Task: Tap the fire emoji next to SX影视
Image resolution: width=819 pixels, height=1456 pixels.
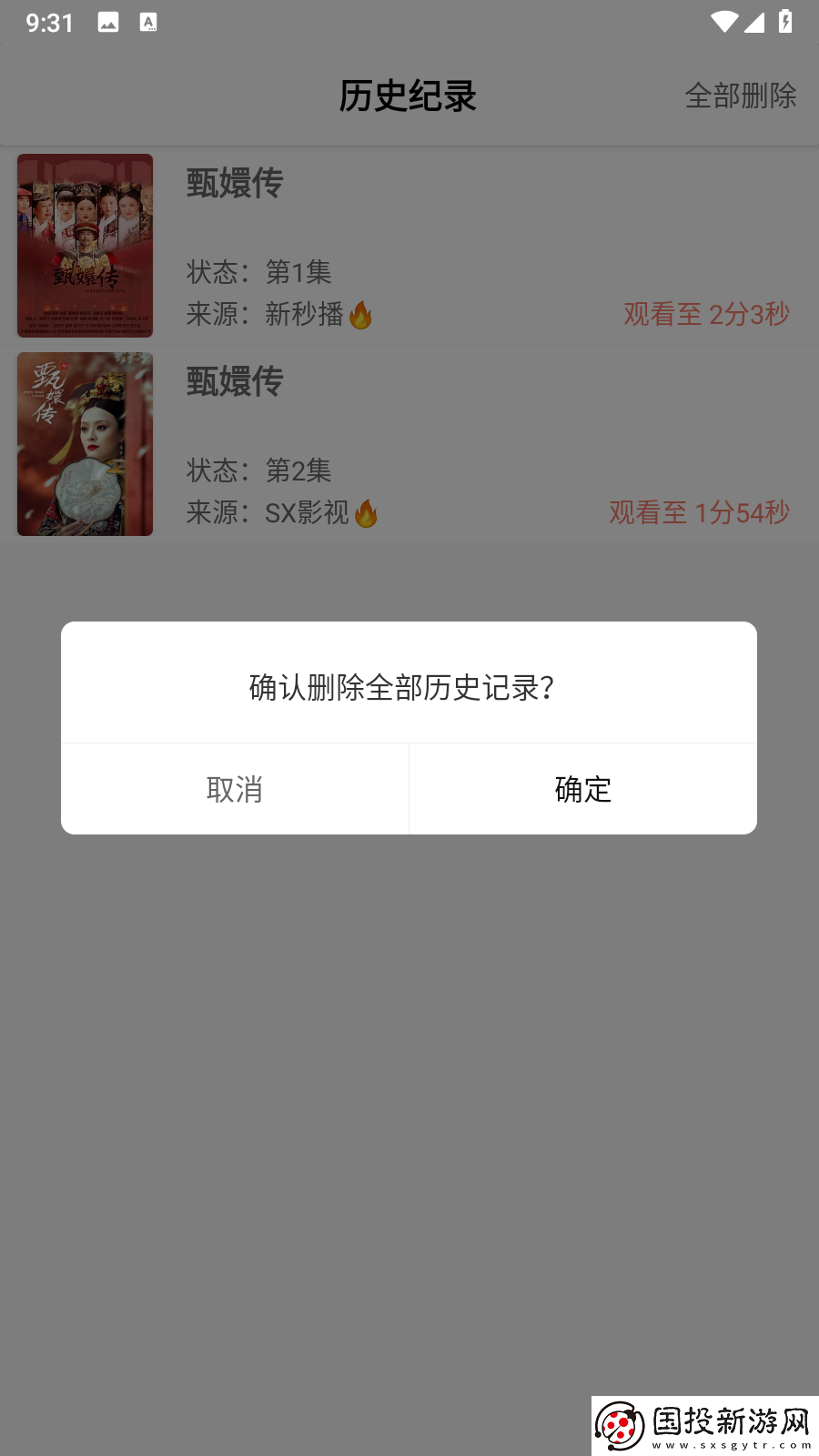Action: pos(368,511)
